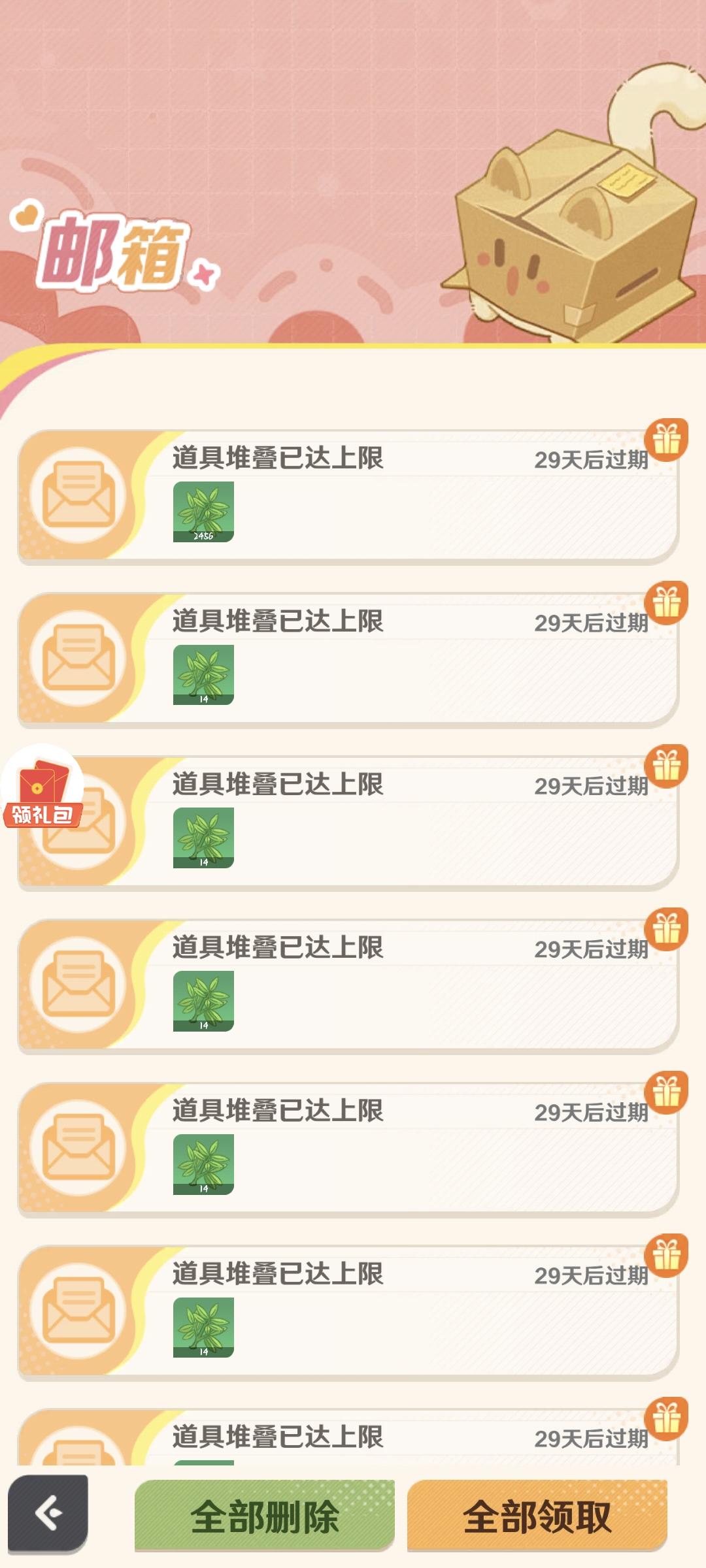Open the 领礼包 red envelope gift
706x1568 pixels.
pyautogui.click(x=42, y=788)
